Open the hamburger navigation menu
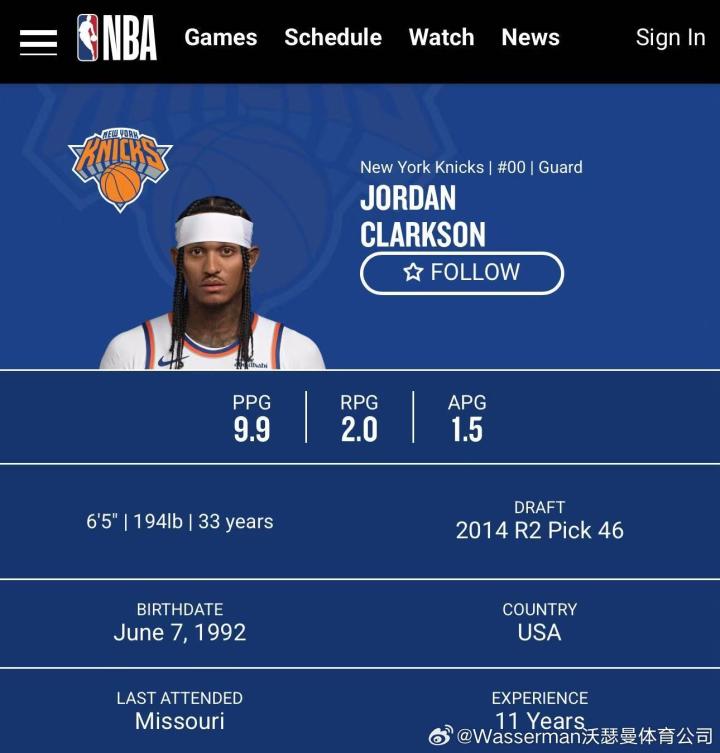Viewport: 720px width, 753px height. 38,41
